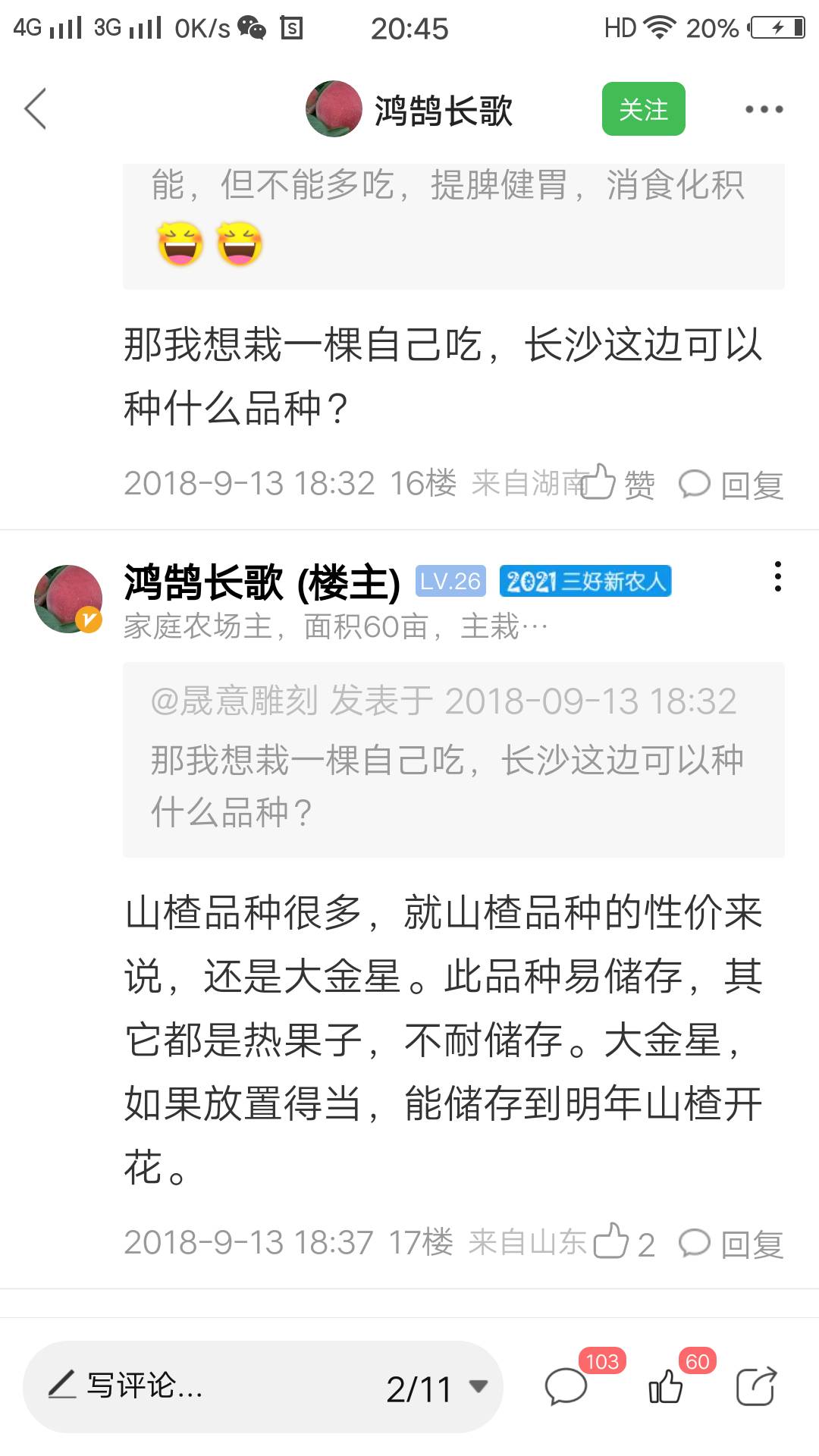The height and width of the screenshot is (1456, 819).
Task: Reply to the 17楼 comment
Action: tap(731, 1244)
